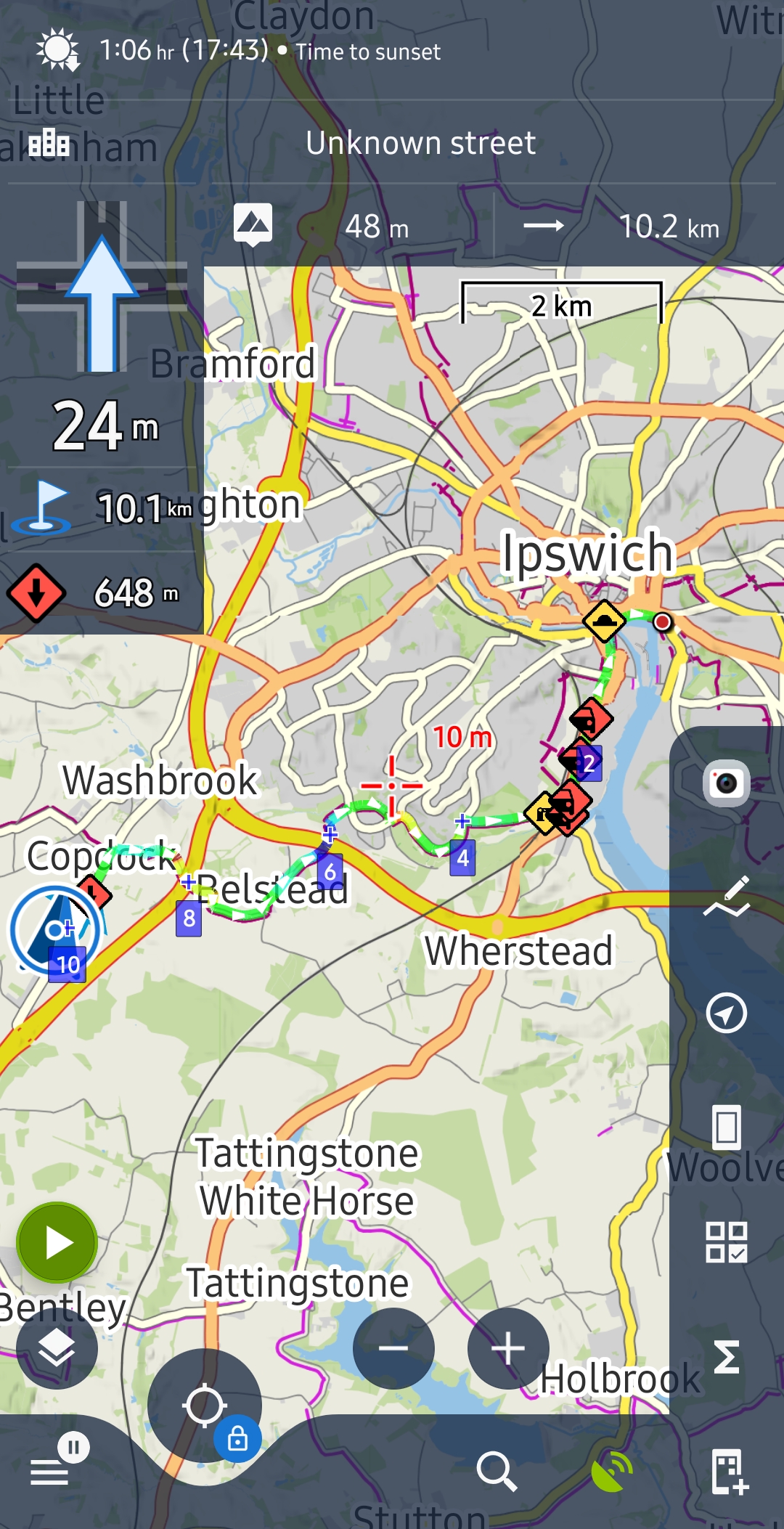Open search magnifier in bottom bar
This screenshot has height=1529, width=784.
pos(497,1472)
